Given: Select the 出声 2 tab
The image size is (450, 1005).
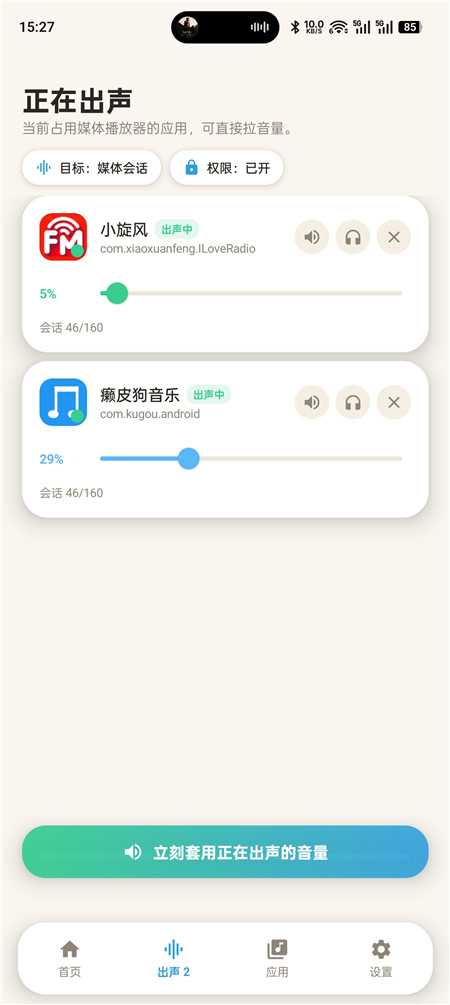Looking at the screenshot, I should 174,959.
